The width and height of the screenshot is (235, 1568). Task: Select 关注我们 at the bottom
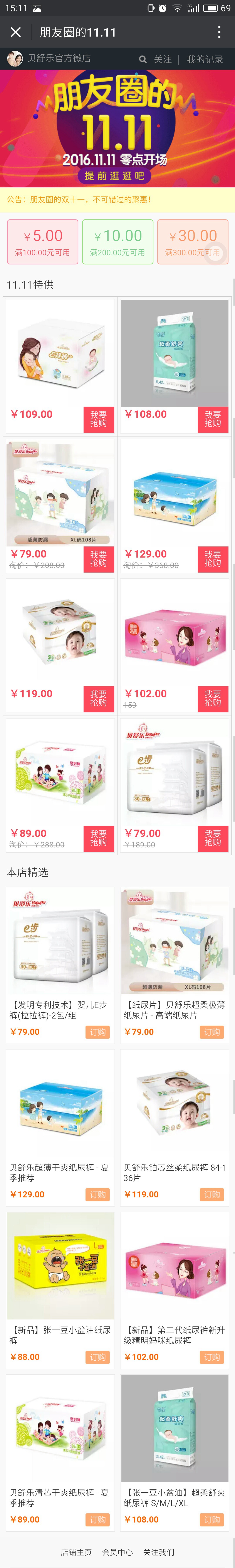tap(158, 1551)
